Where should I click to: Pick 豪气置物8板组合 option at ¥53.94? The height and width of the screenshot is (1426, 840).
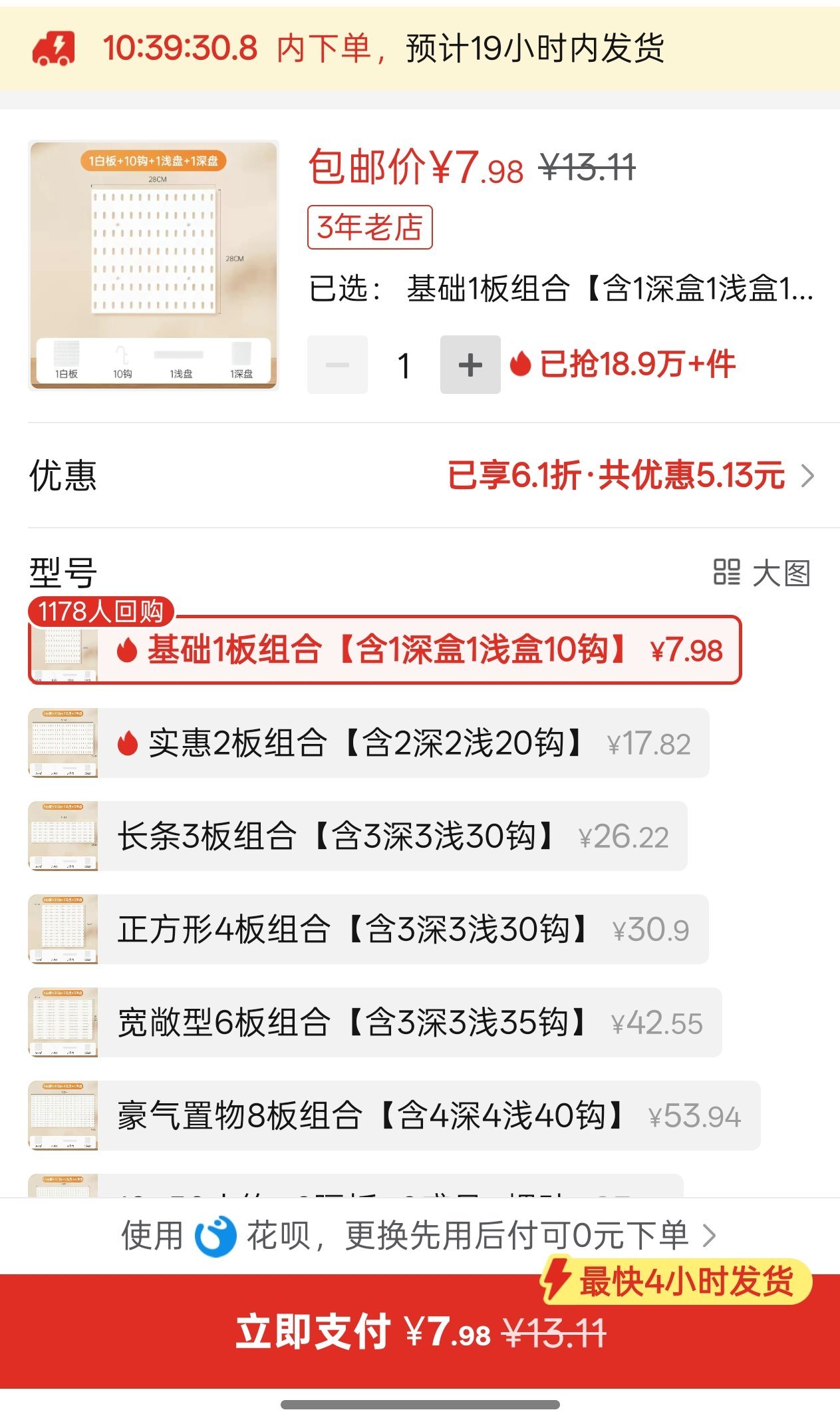click(394, 1116)
